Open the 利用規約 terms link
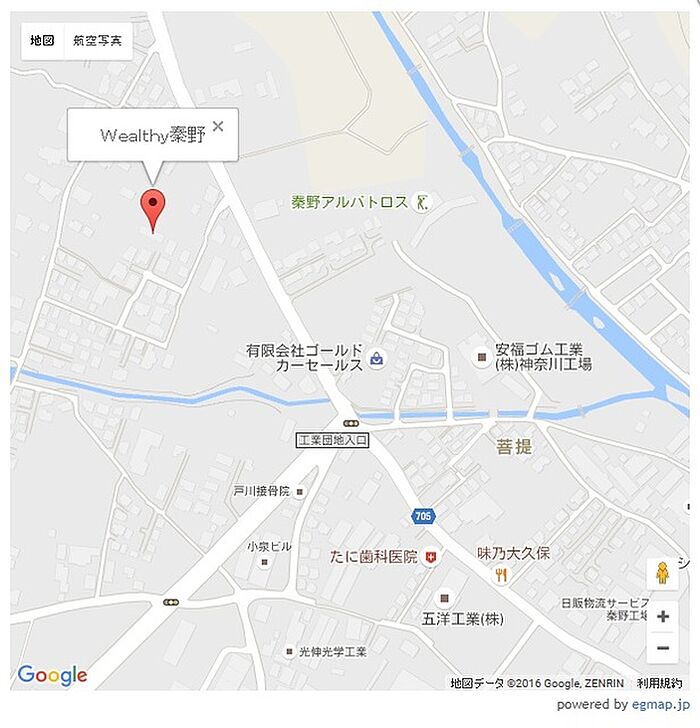 [659, 683]
